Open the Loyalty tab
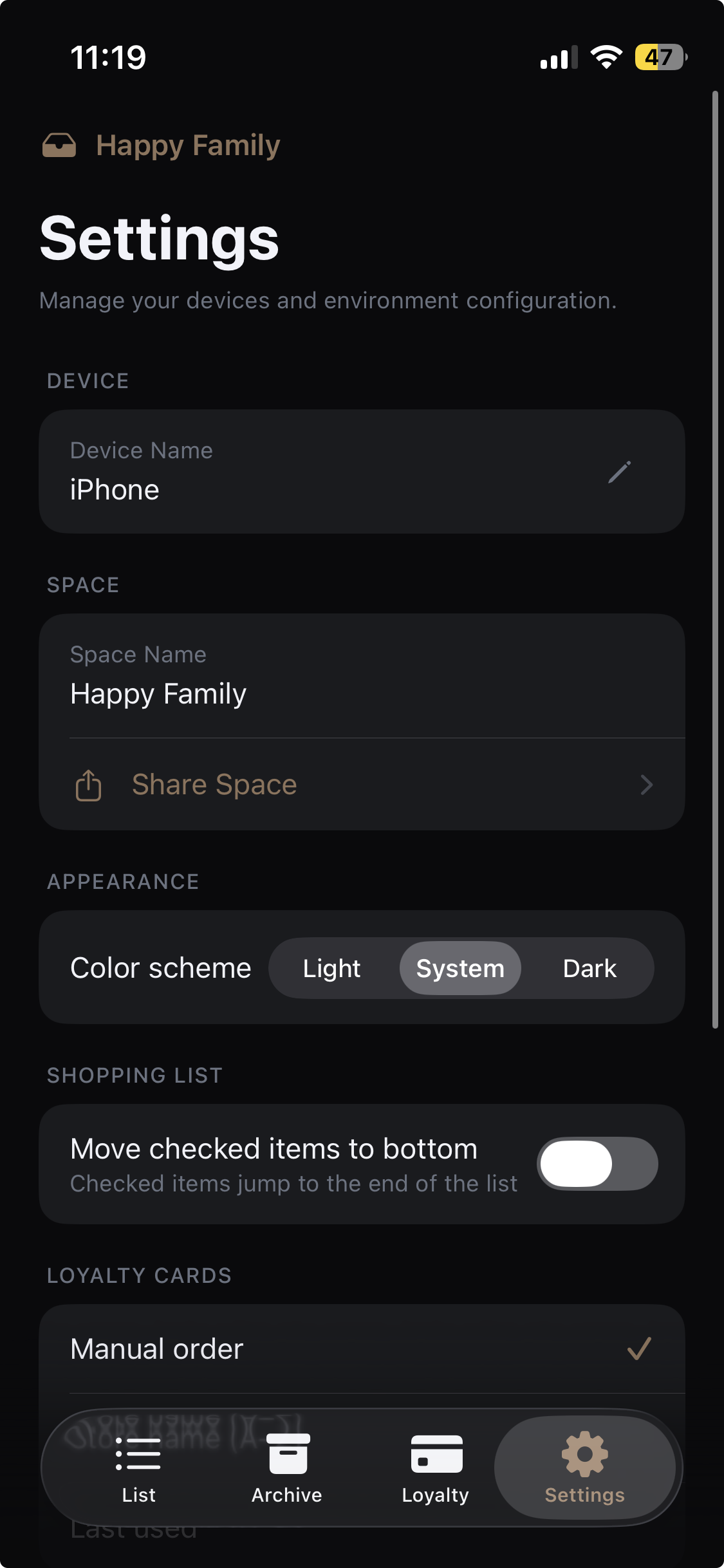 [436, 1468]
